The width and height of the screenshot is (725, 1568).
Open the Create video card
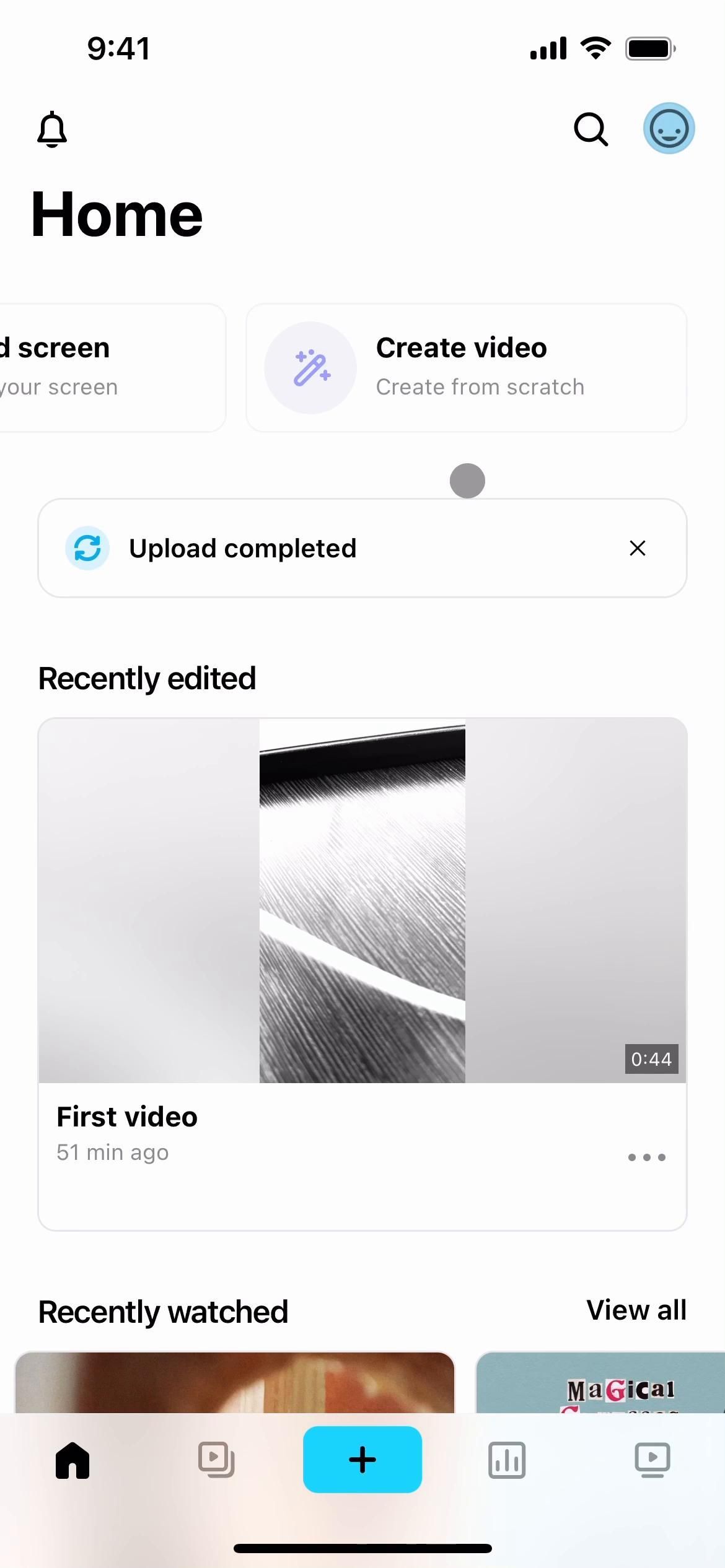pyautogui.click(x=467, y=367)
